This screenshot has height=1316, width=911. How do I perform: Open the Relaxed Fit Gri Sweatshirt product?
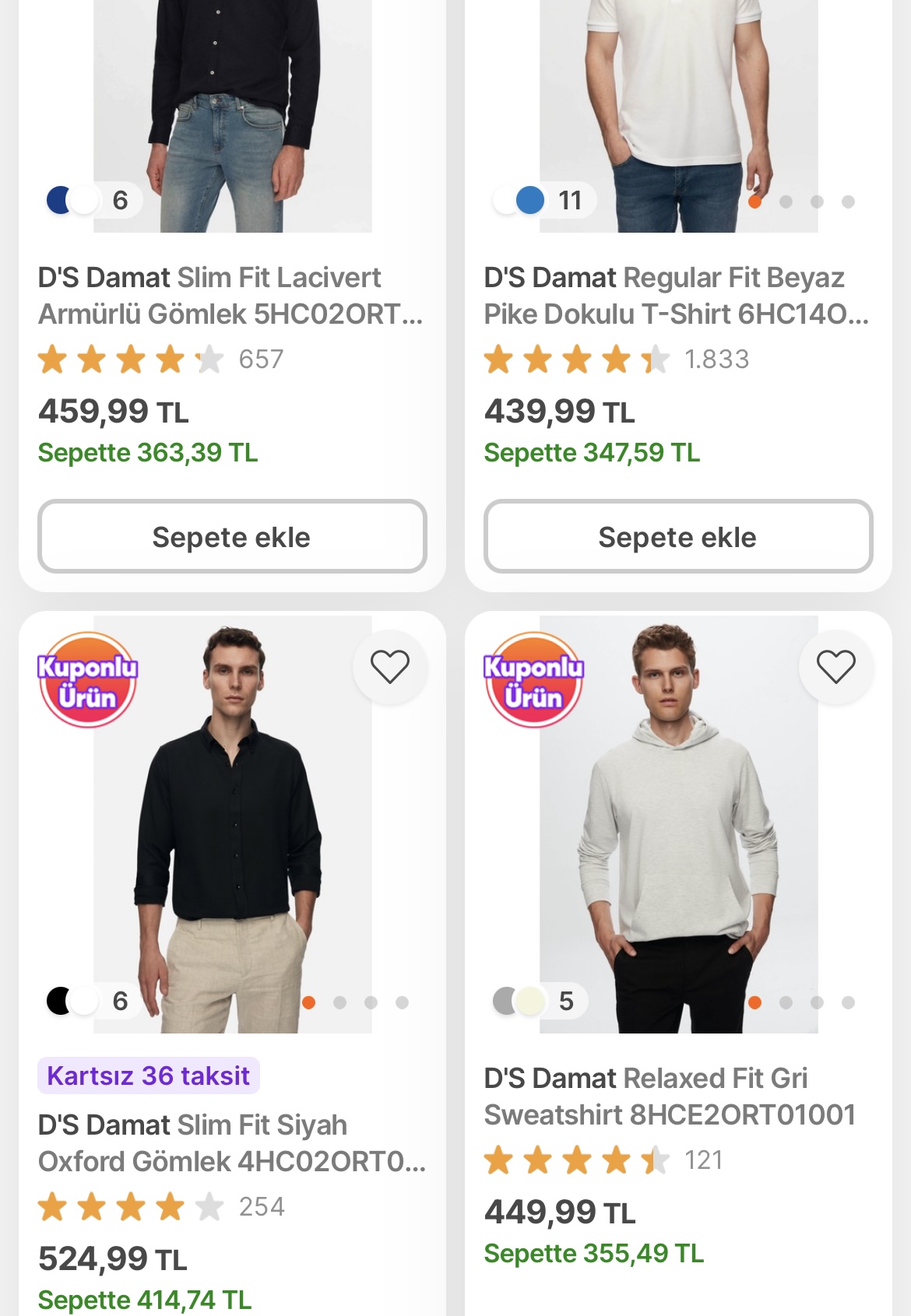[x=670, y=1097]
